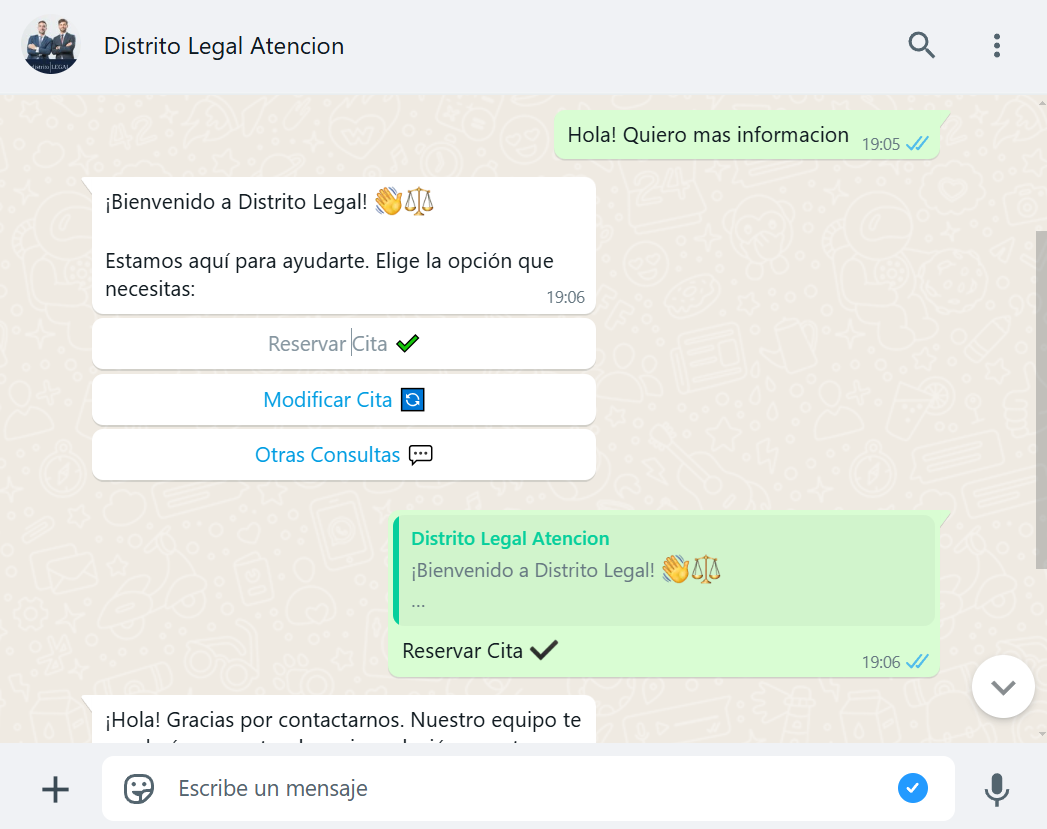Select the Otras Consultas option
Image resolution: width=1047 pixels, height=829 pixels.
click(x=344, y=455)
